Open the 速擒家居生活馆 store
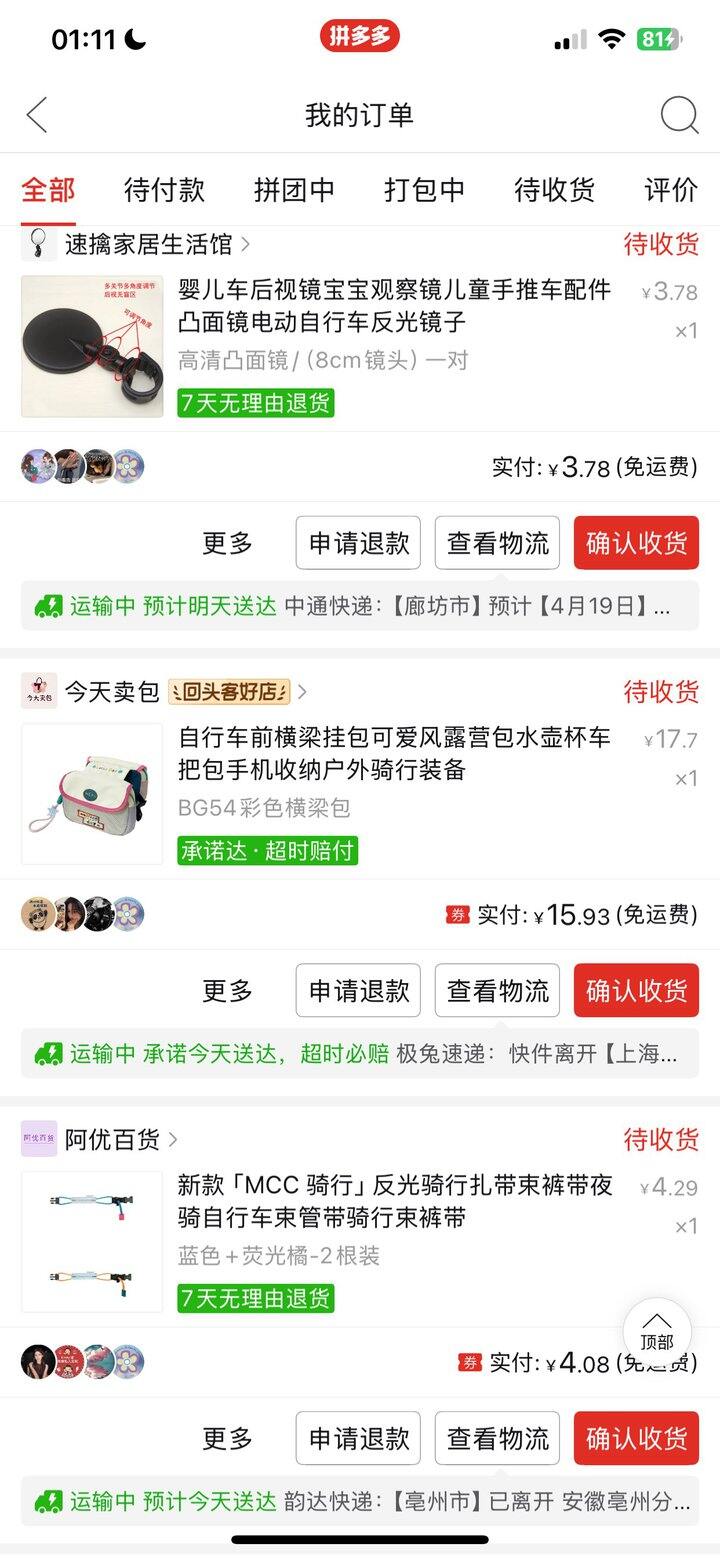720x1558 pixels. click(x=147, y=244)
